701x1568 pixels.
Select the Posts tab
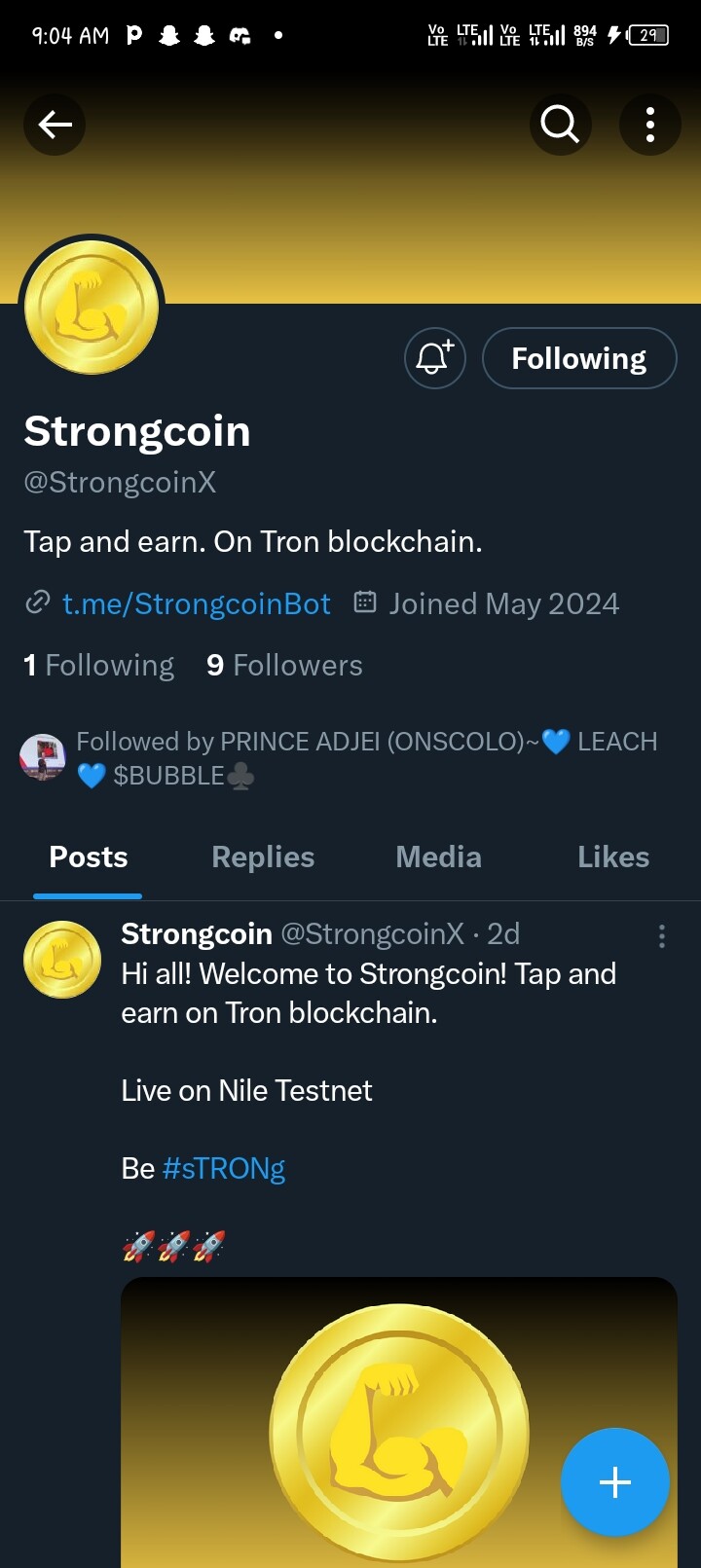[89, 857]
